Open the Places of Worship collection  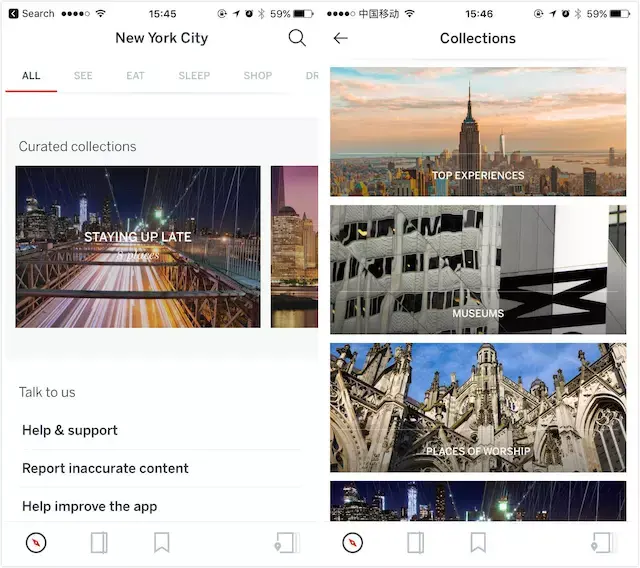pos(478,407)
